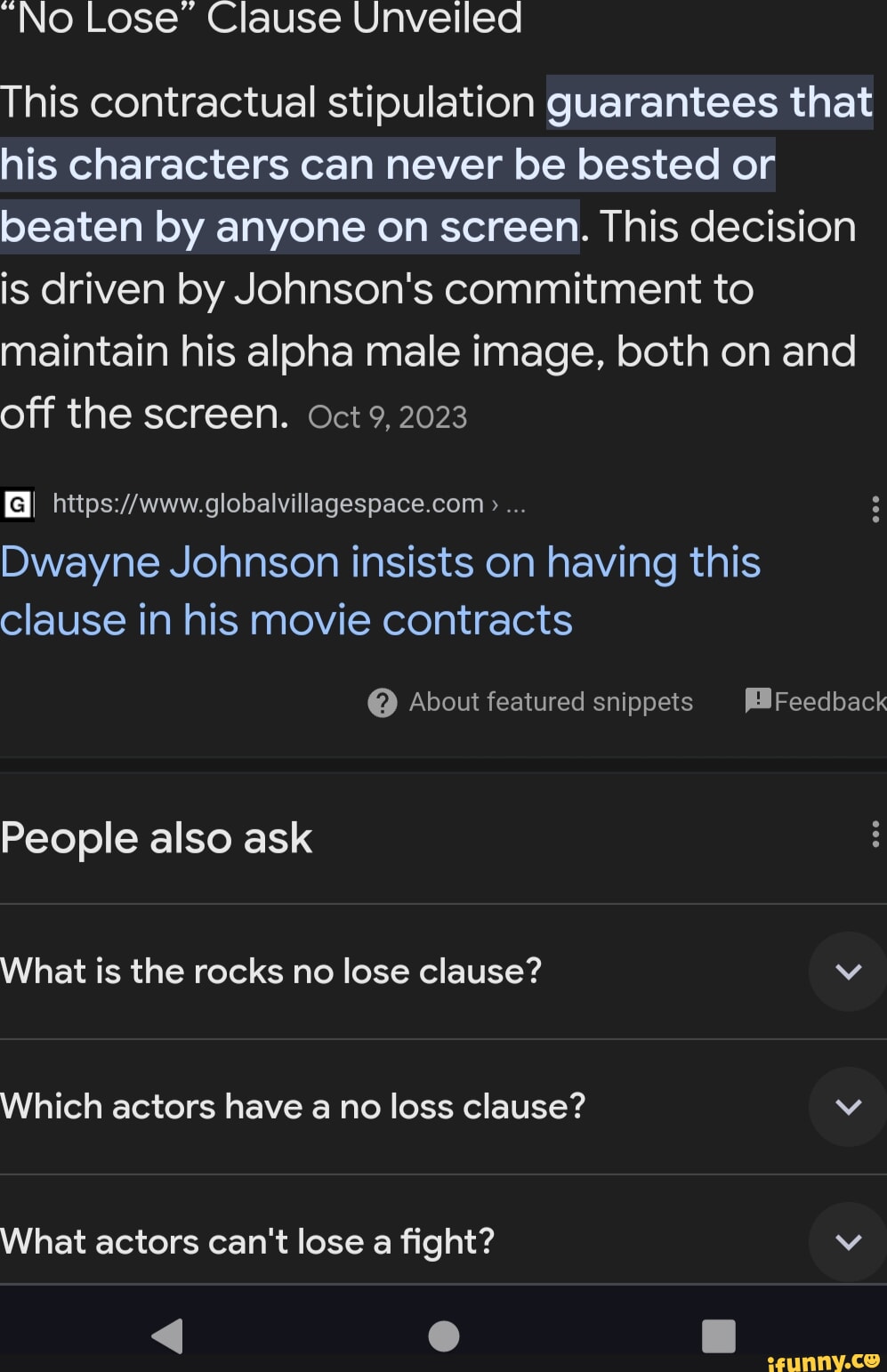The height and width of the screenshot is (1372, 887).
Task: Open the People also ask options menu
Action: point(875,835)
